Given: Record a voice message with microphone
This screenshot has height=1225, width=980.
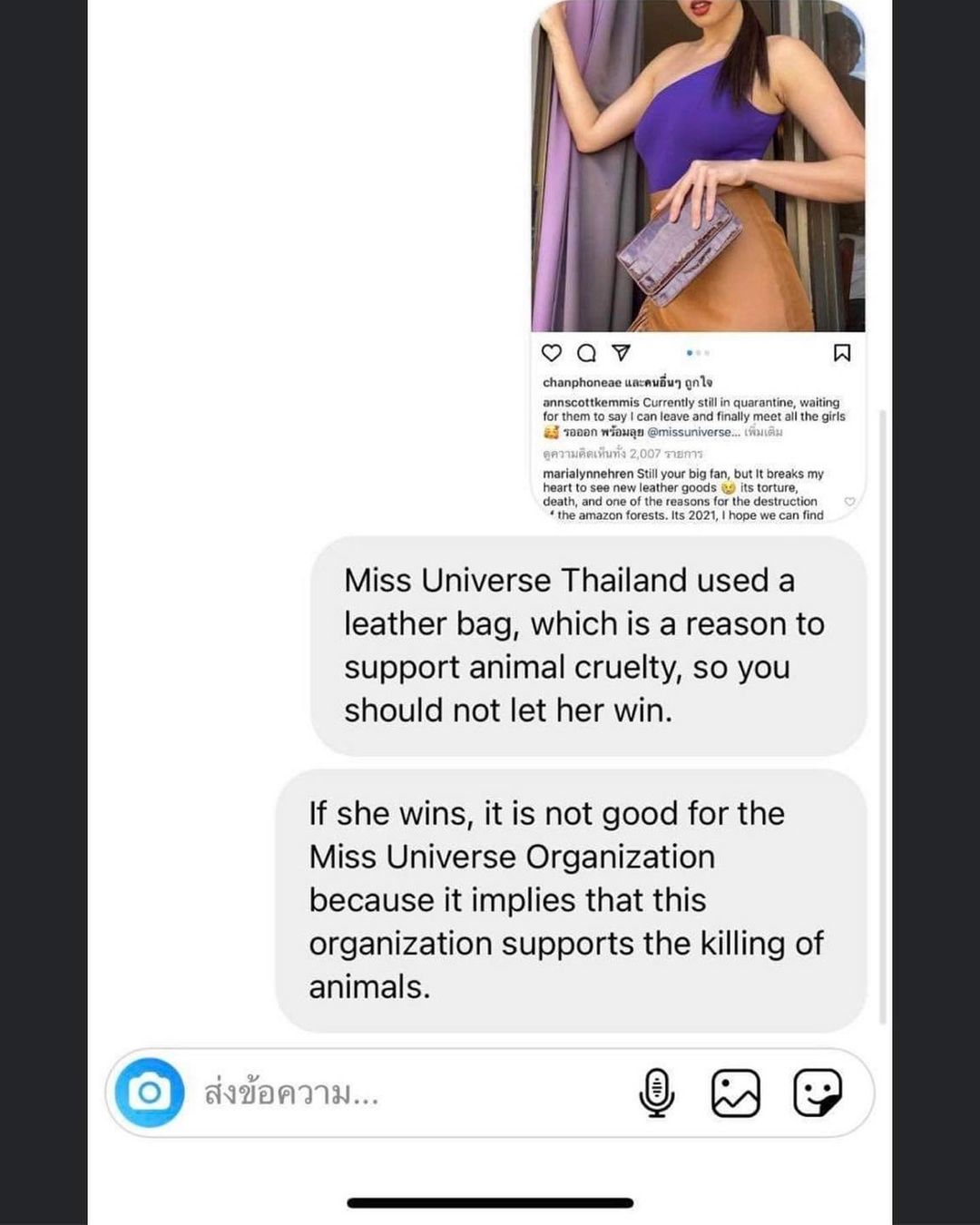Looking at the screenshot, I should [x=657, y=1093].
